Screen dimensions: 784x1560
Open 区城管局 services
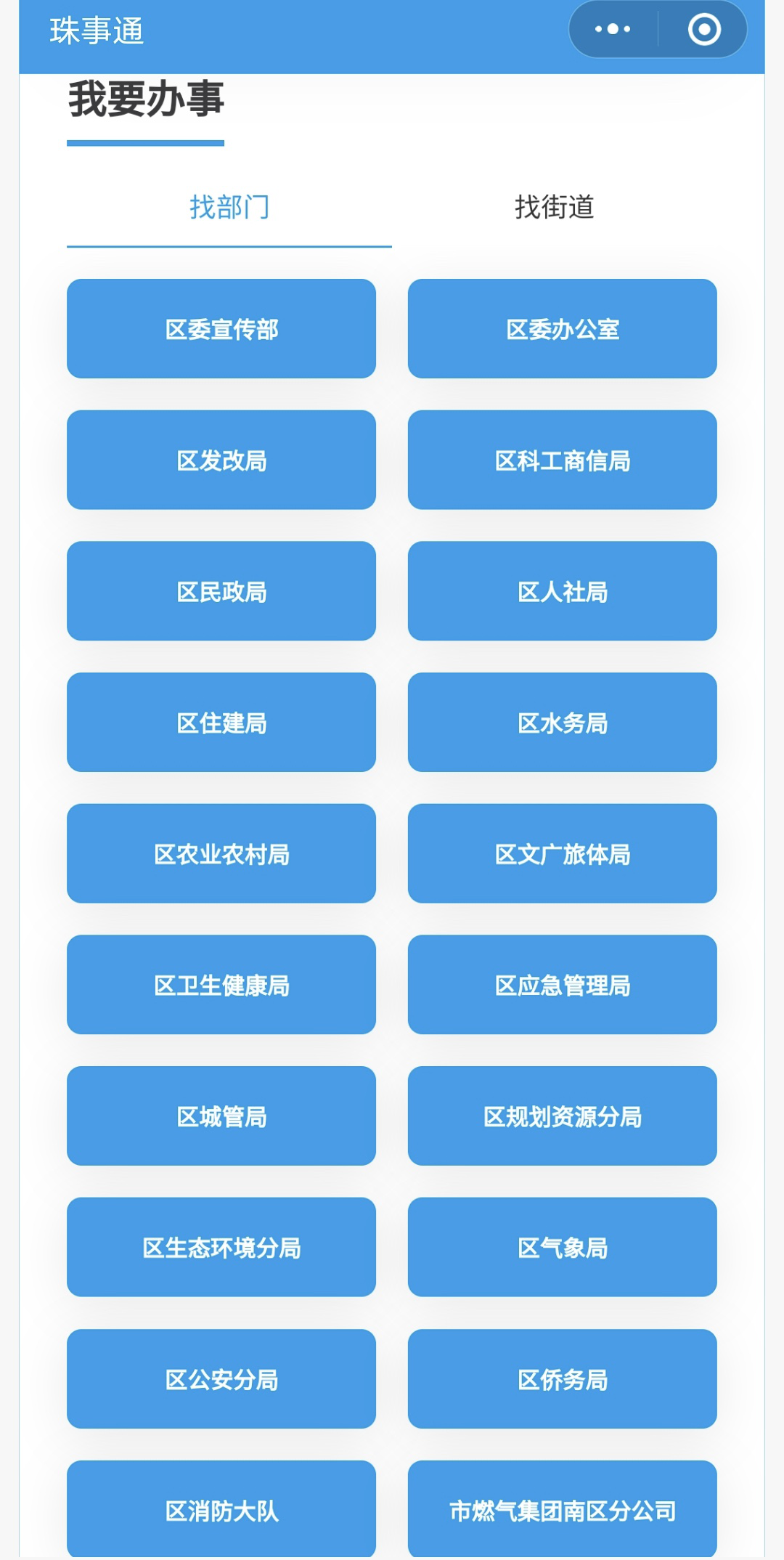221,1116
